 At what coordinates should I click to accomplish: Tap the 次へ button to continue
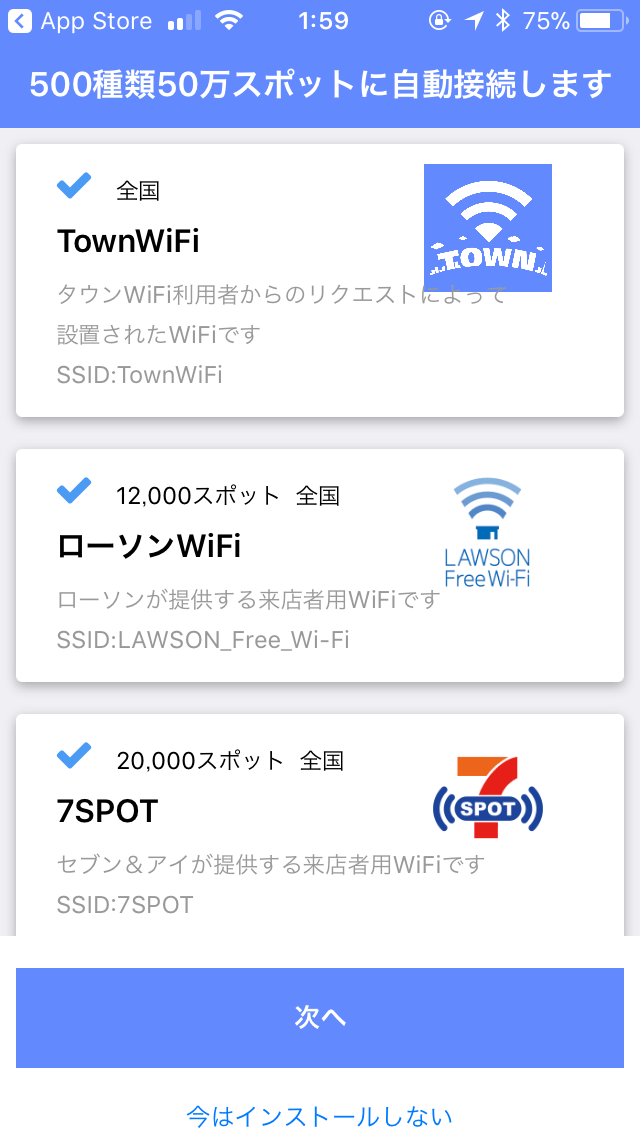pos(320,1017)
